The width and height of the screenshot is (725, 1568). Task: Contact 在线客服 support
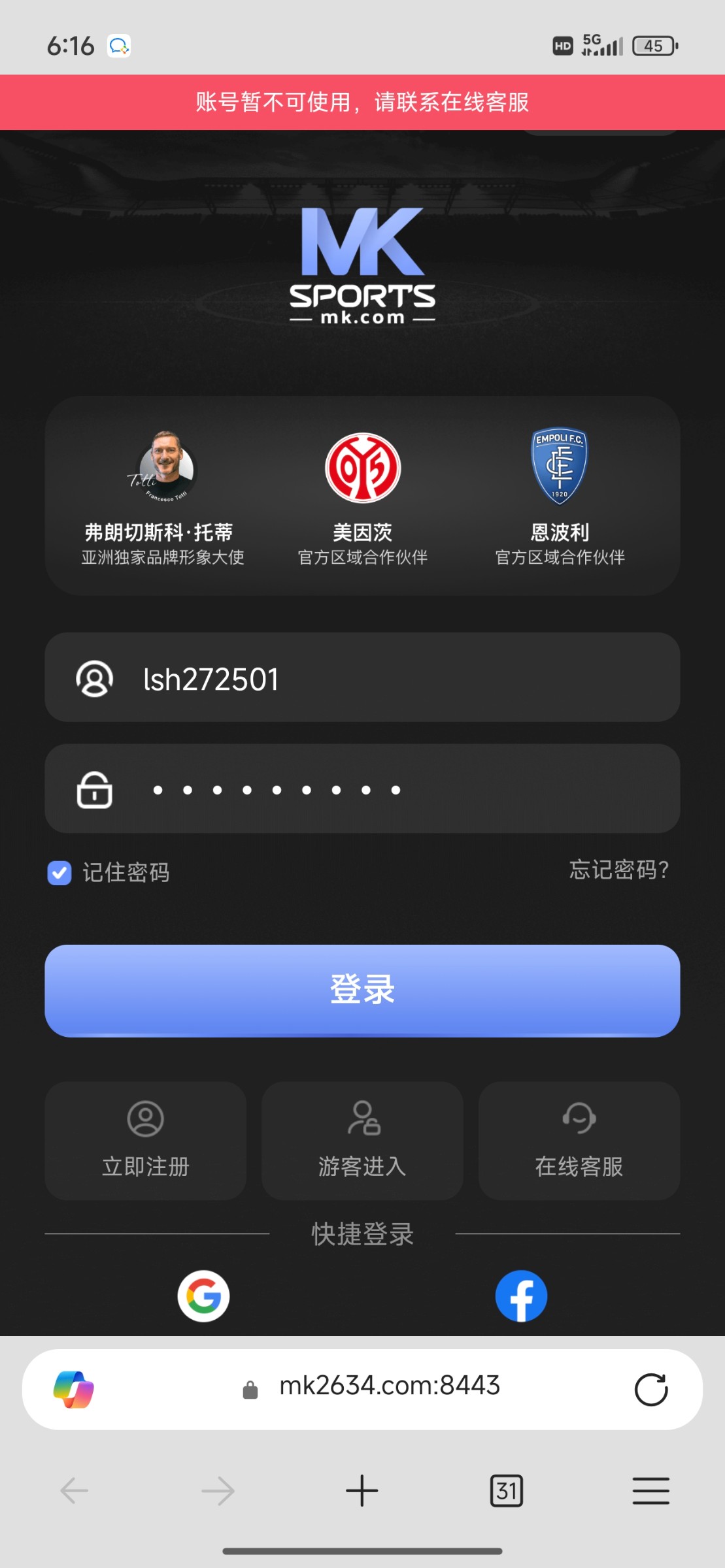tap(579, 1140)
